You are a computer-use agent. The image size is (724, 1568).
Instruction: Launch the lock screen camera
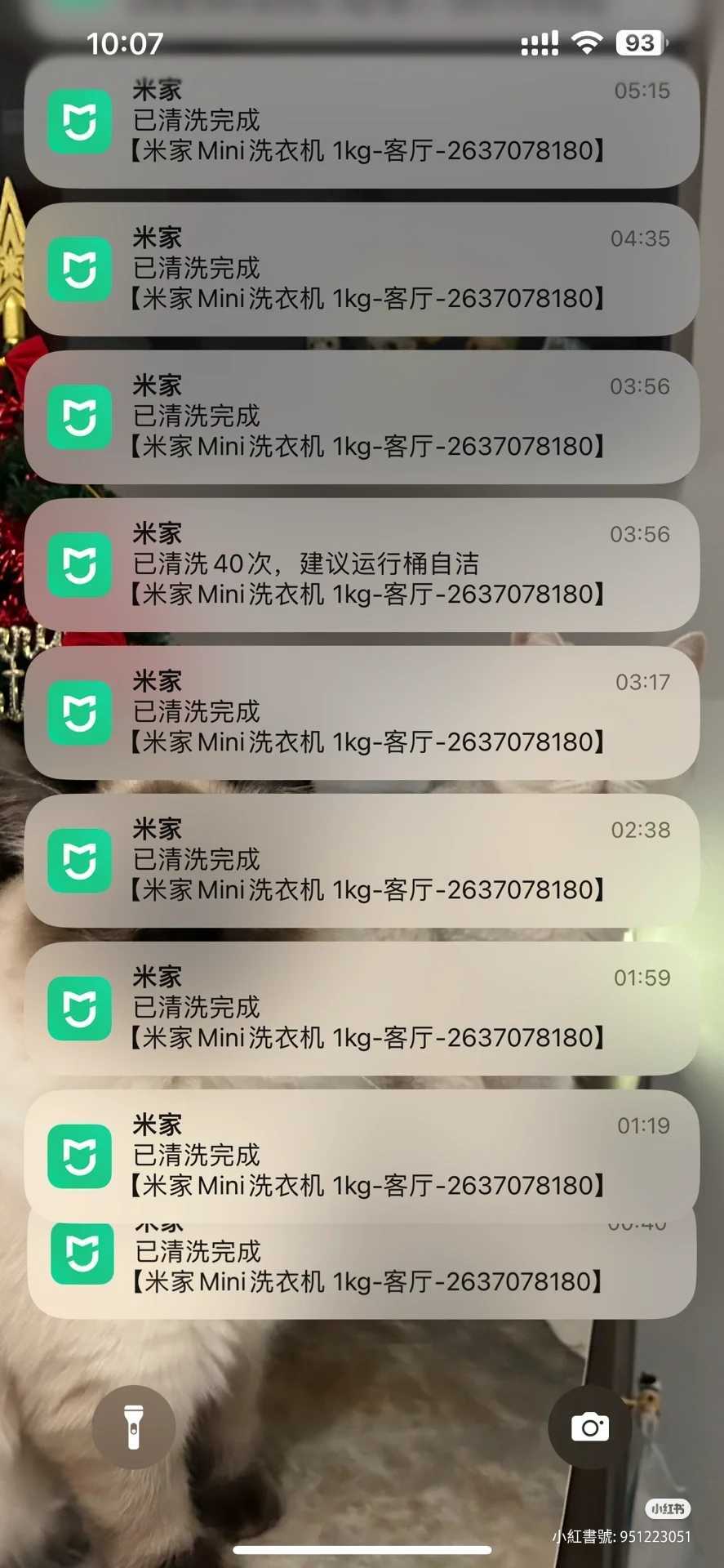coord(589,1427)
